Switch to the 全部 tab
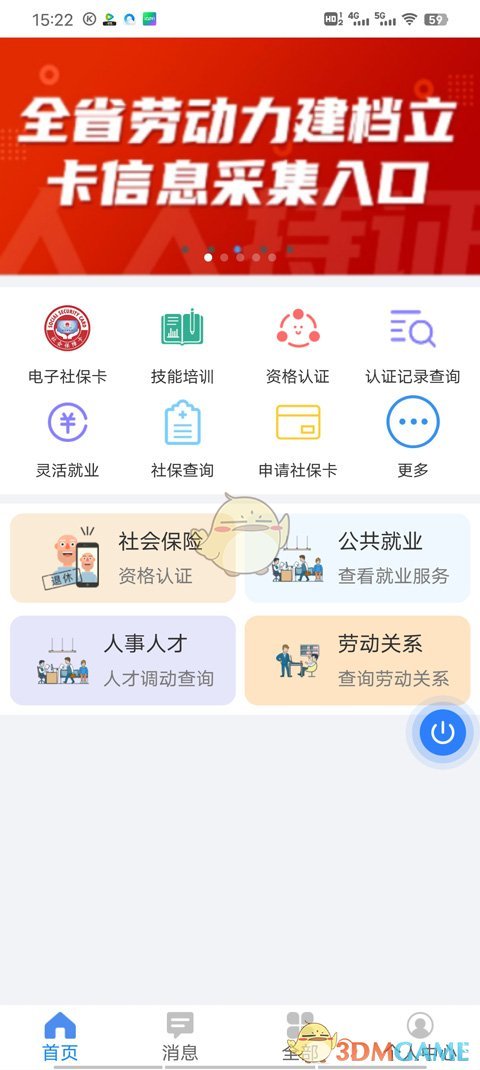Image resolution: width=480 pixels, height=1070 pixels. (x=300, y=1037)
